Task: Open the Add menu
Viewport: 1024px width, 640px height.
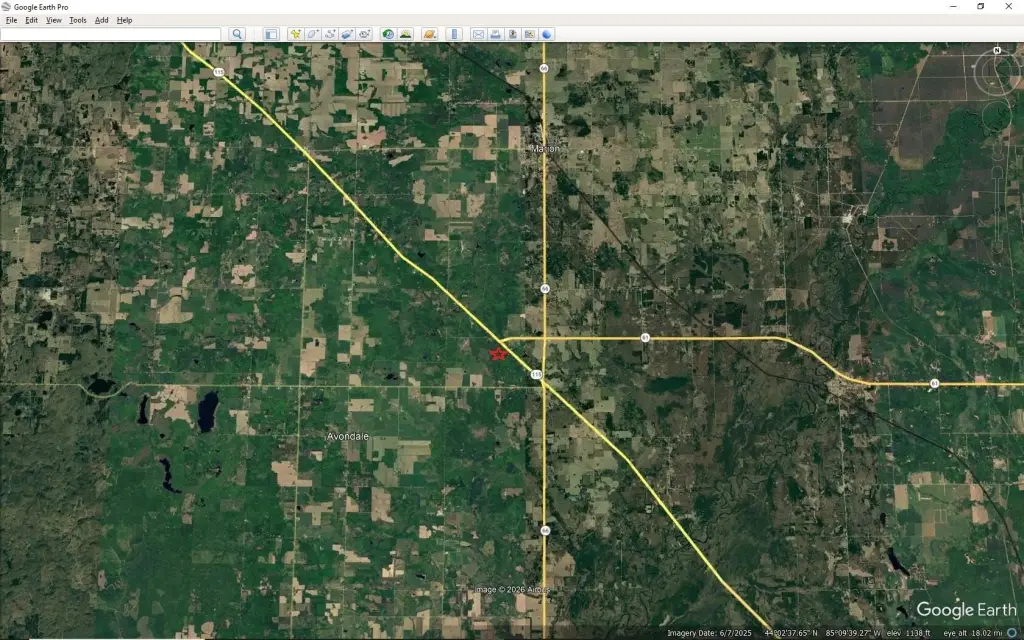Action: (x=101, y=20)
